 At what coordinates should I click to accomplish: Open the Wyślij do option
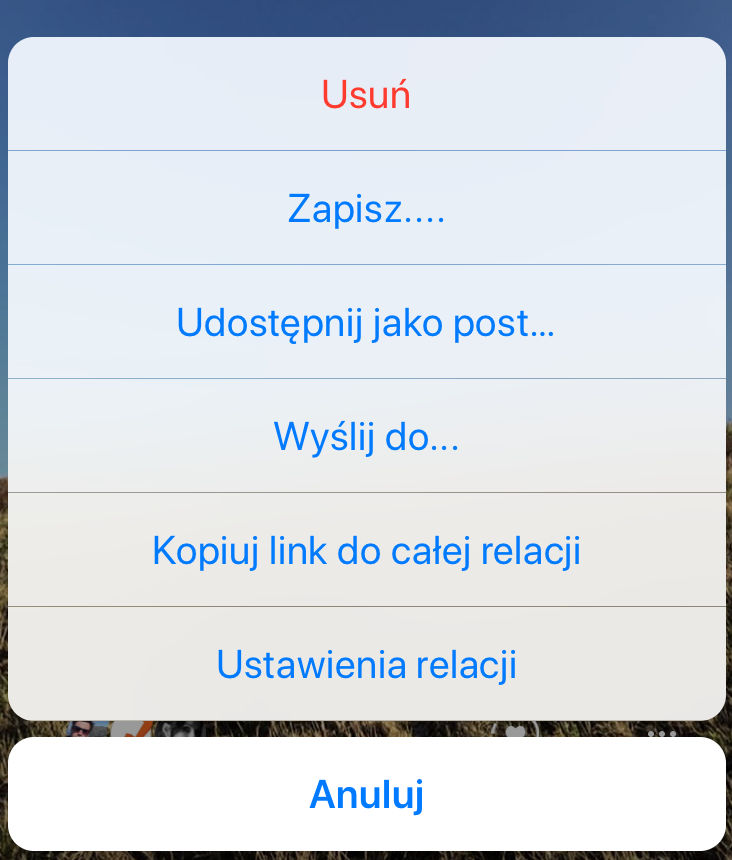click(x=366, y=437)
